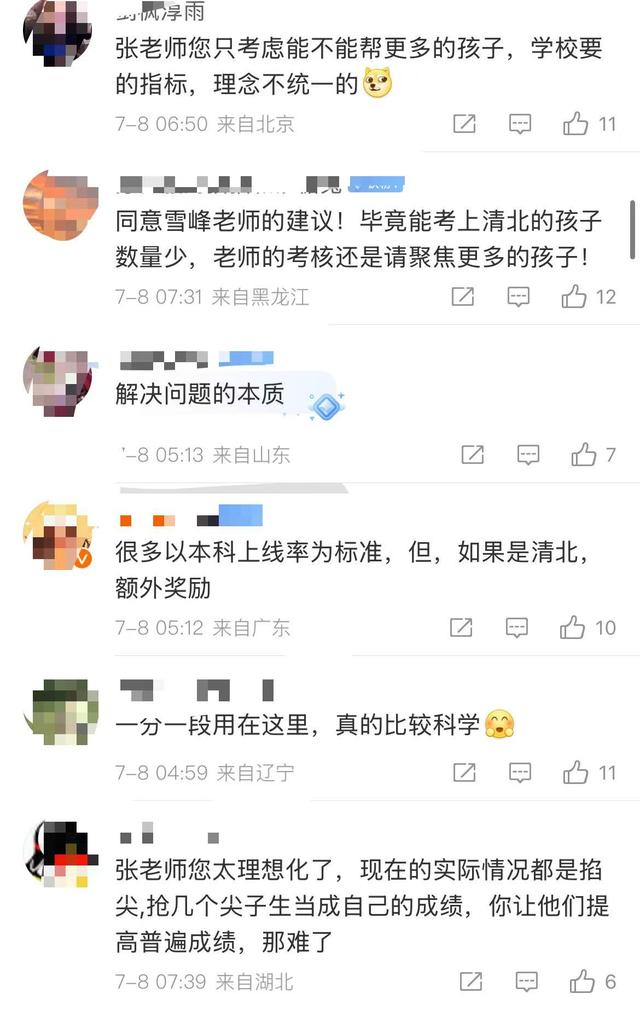Viewport: 640px width, 1017px height.
Task: Like the 解决问题的本质 comment
Action: point(584,455)
